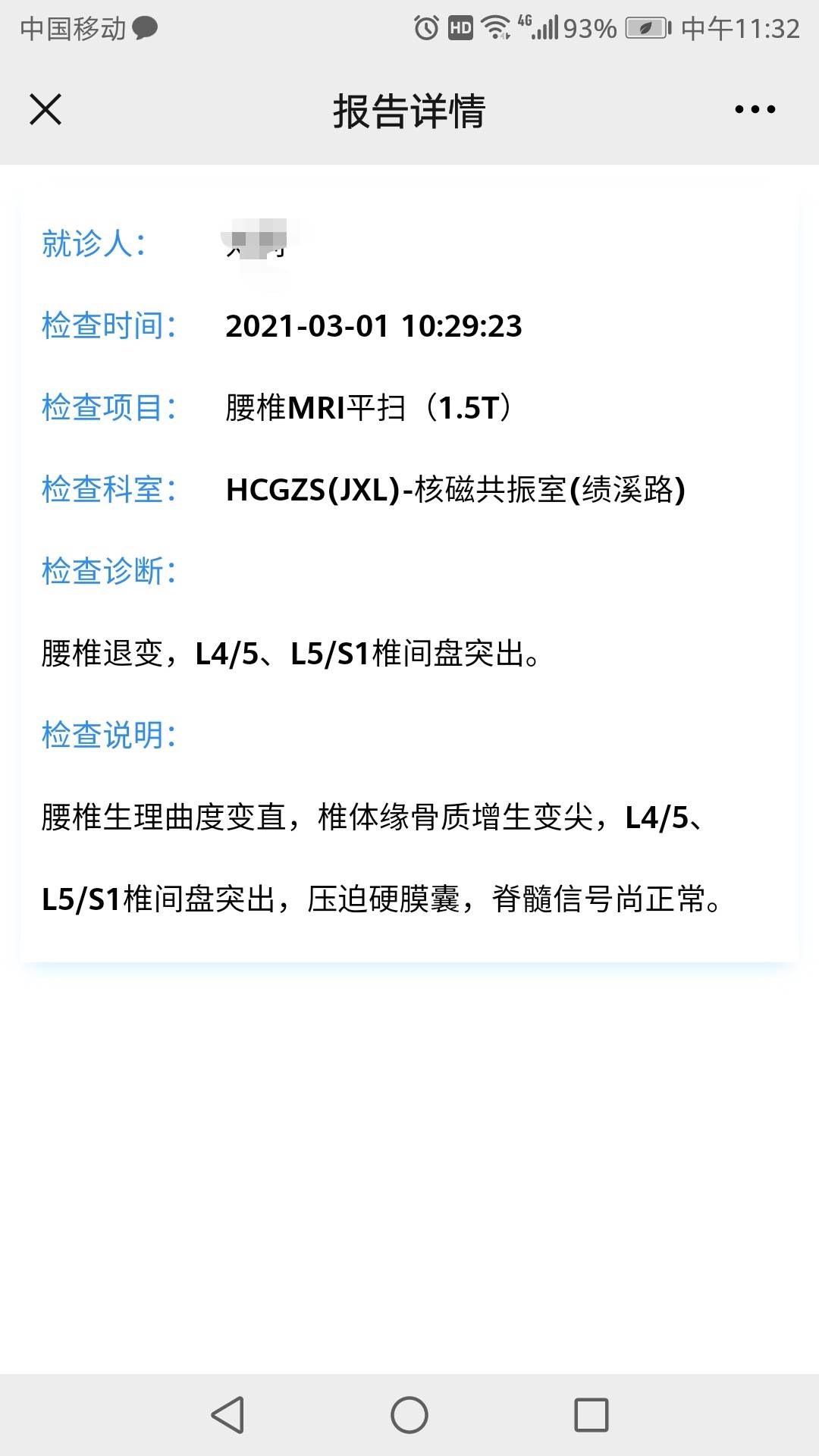The image size is (819, 1456).
Task: Select the exam time 2021-03-01 10:29:23
Action: [x=375, y=328]
